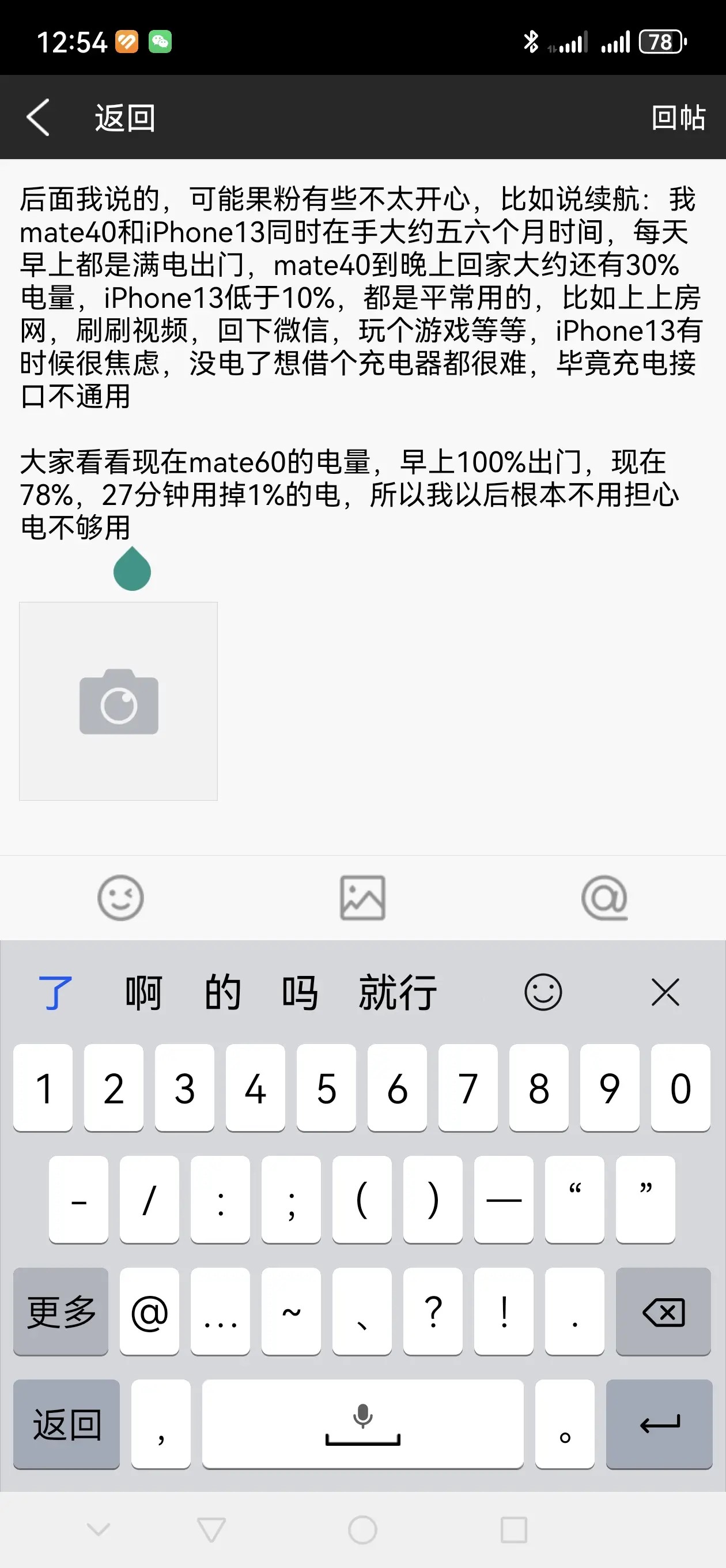The height and width of the screenshot is (1568, 726).
Task: Mention someone with the @ toolbar icon
Action: [604, 898]
